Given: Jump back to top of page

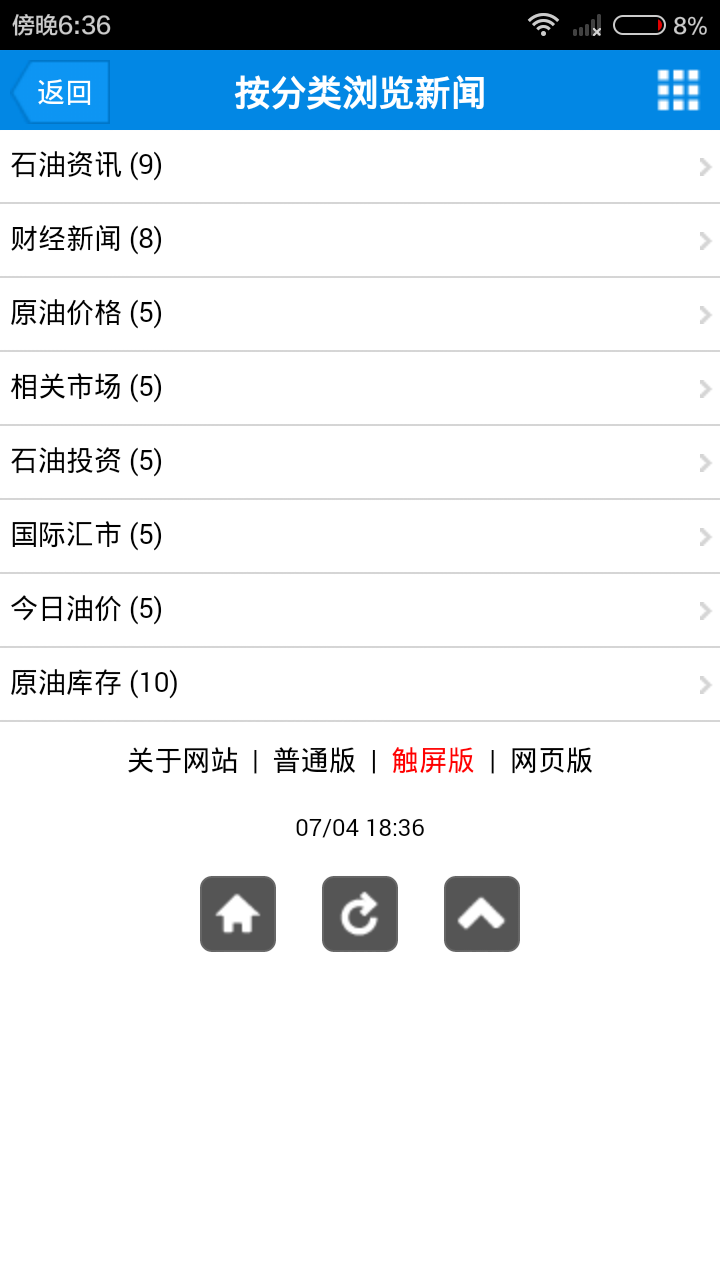Looking at the screenshot, I should pyautogui.click(x=482, y=914).
